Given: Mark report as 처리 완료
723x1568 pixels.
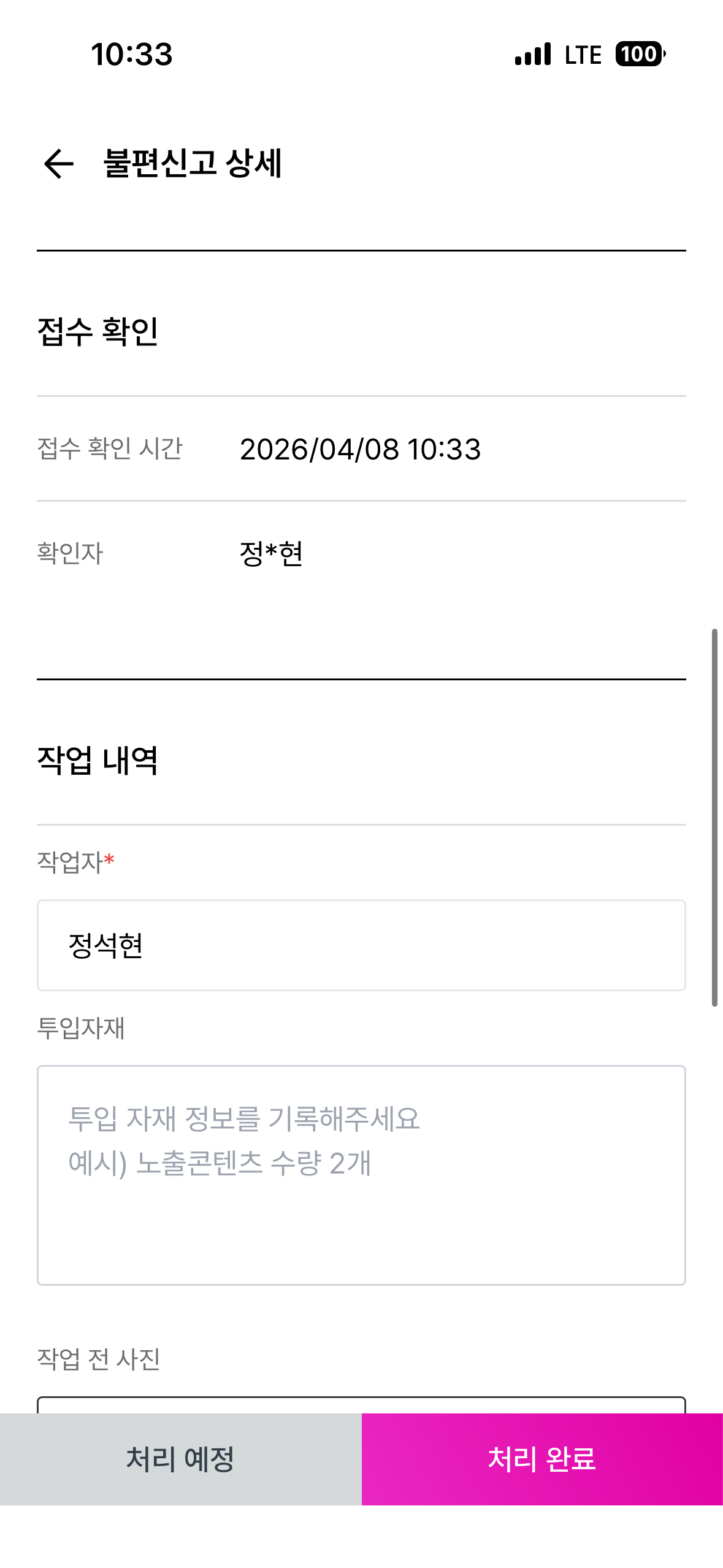Looking at the screenshot, I should (x=542, y=1459).
